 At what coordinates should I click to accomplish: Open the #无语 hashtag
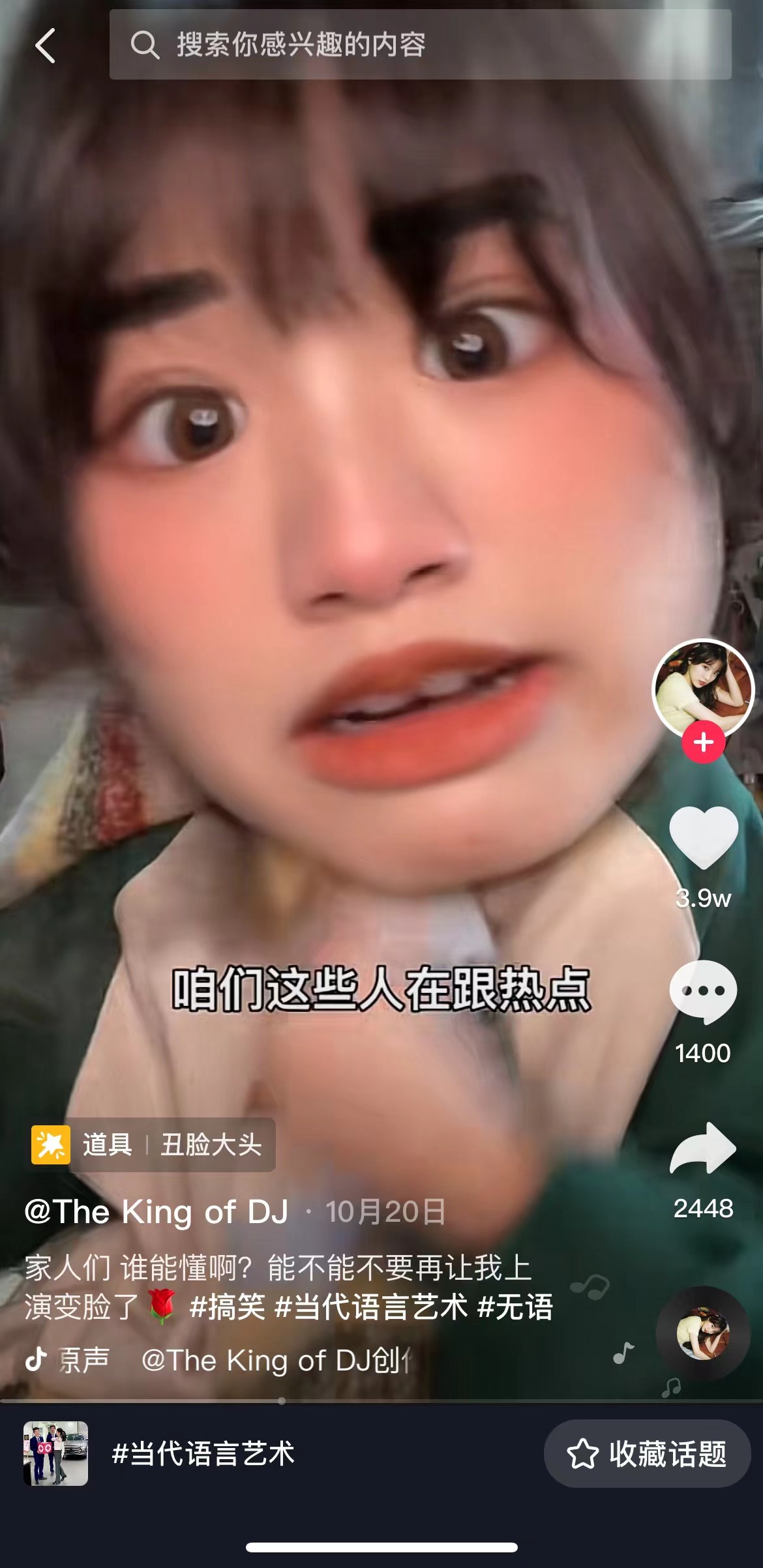click(515, 1307)
